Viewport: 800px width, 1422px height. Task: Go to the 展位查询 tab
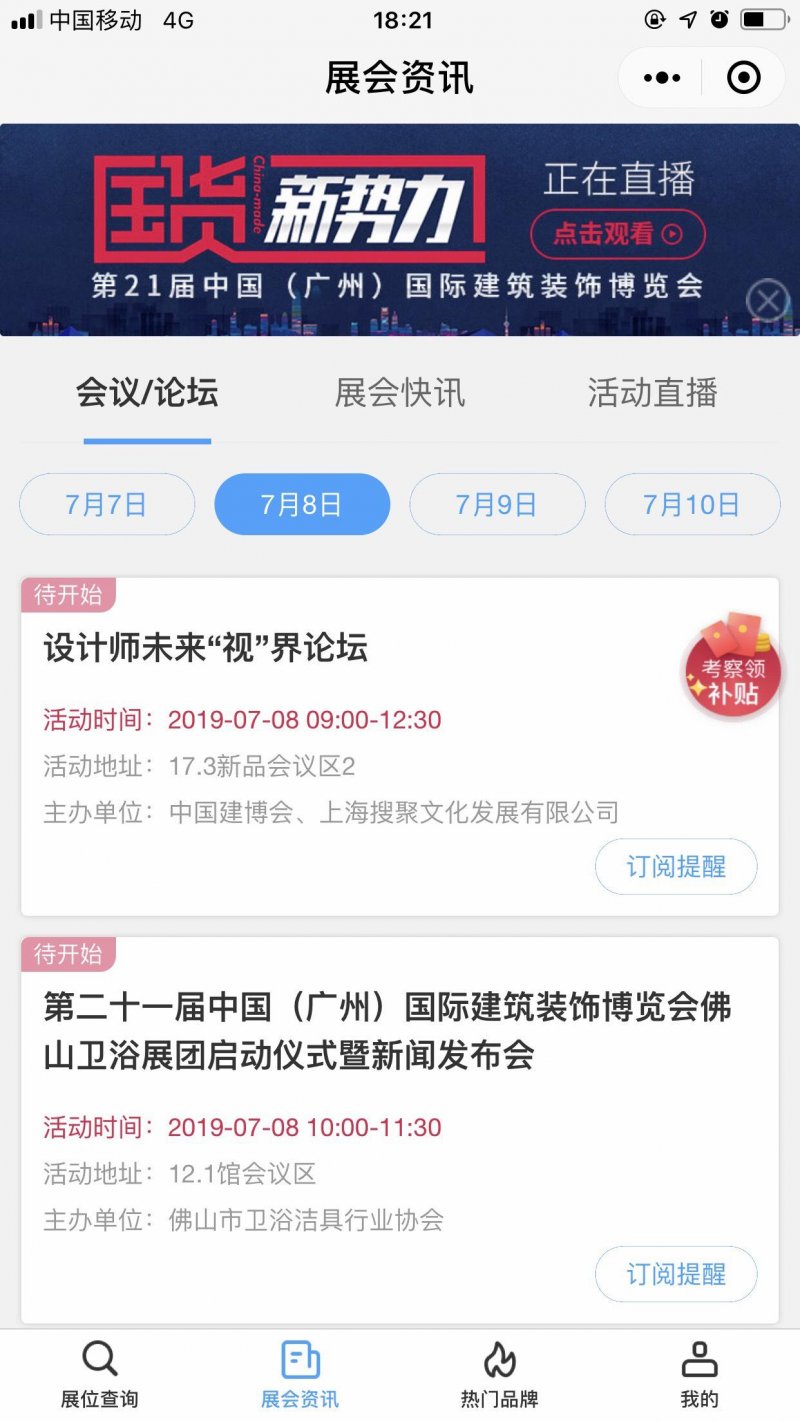tap(100, 1375)
